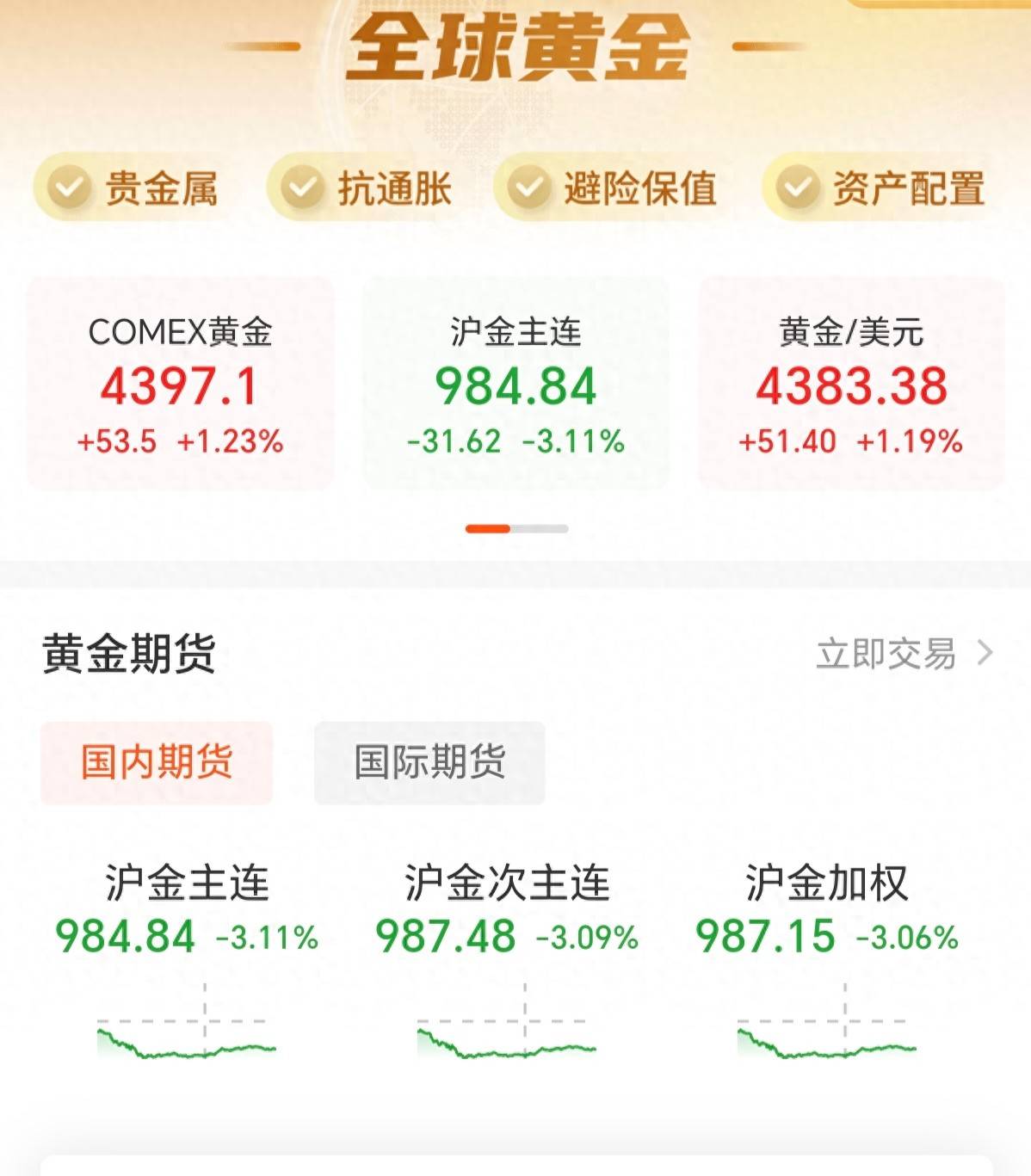Open the 黄金/美元 quote card
1031x1176 pixels.
[850, 385]
